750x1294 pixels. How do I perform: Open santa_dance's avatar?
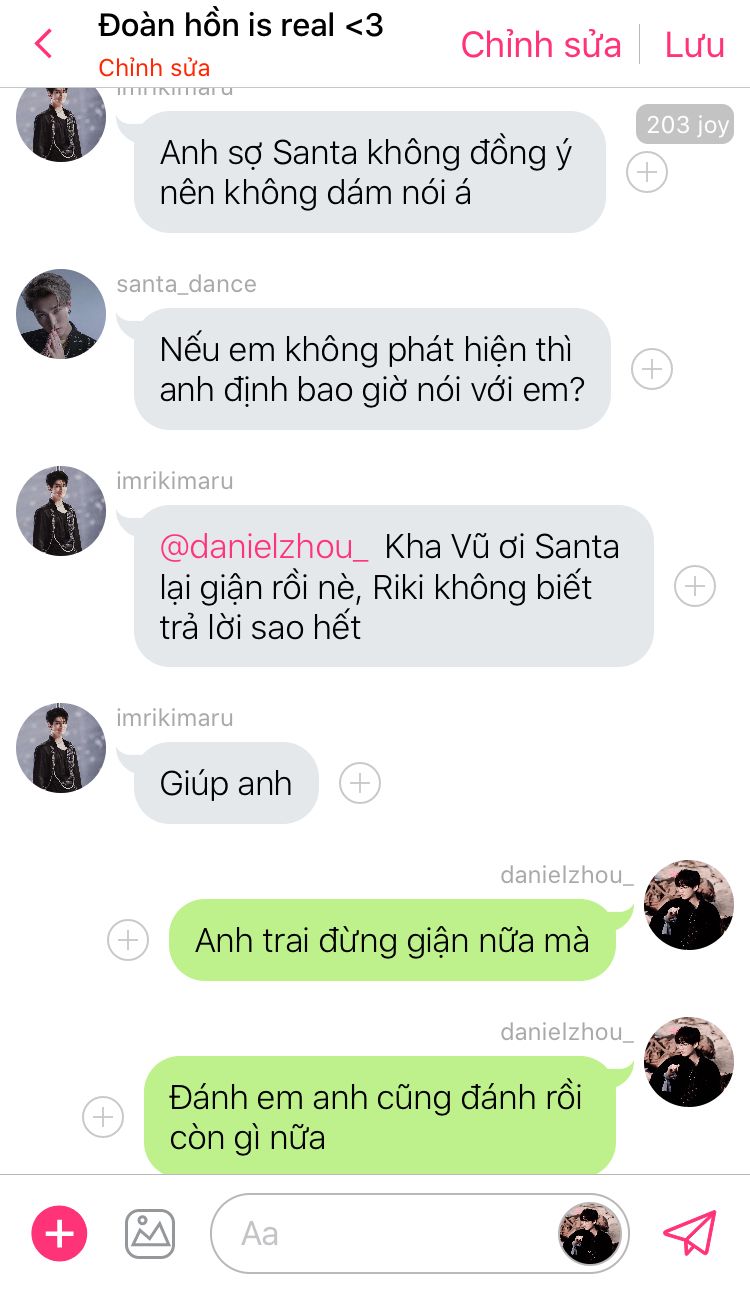pos(61,314)
